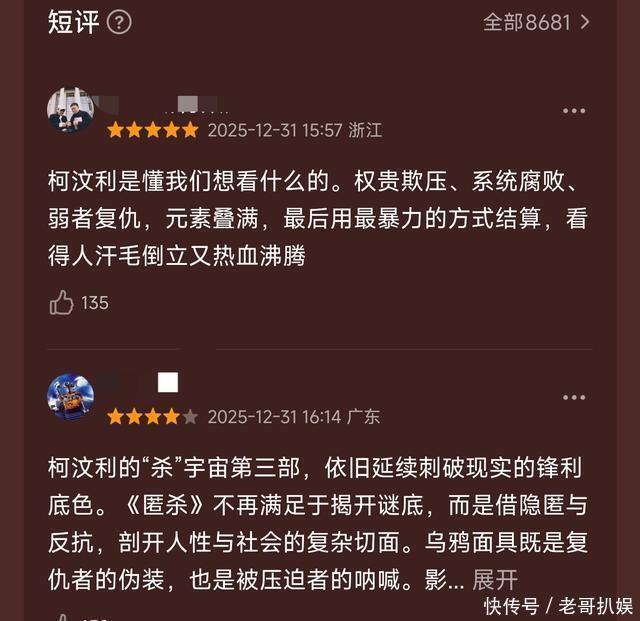Like the review with 135 likes
Image resolution: width=640 pixels, height=621 pixels.
coord(62,302)
